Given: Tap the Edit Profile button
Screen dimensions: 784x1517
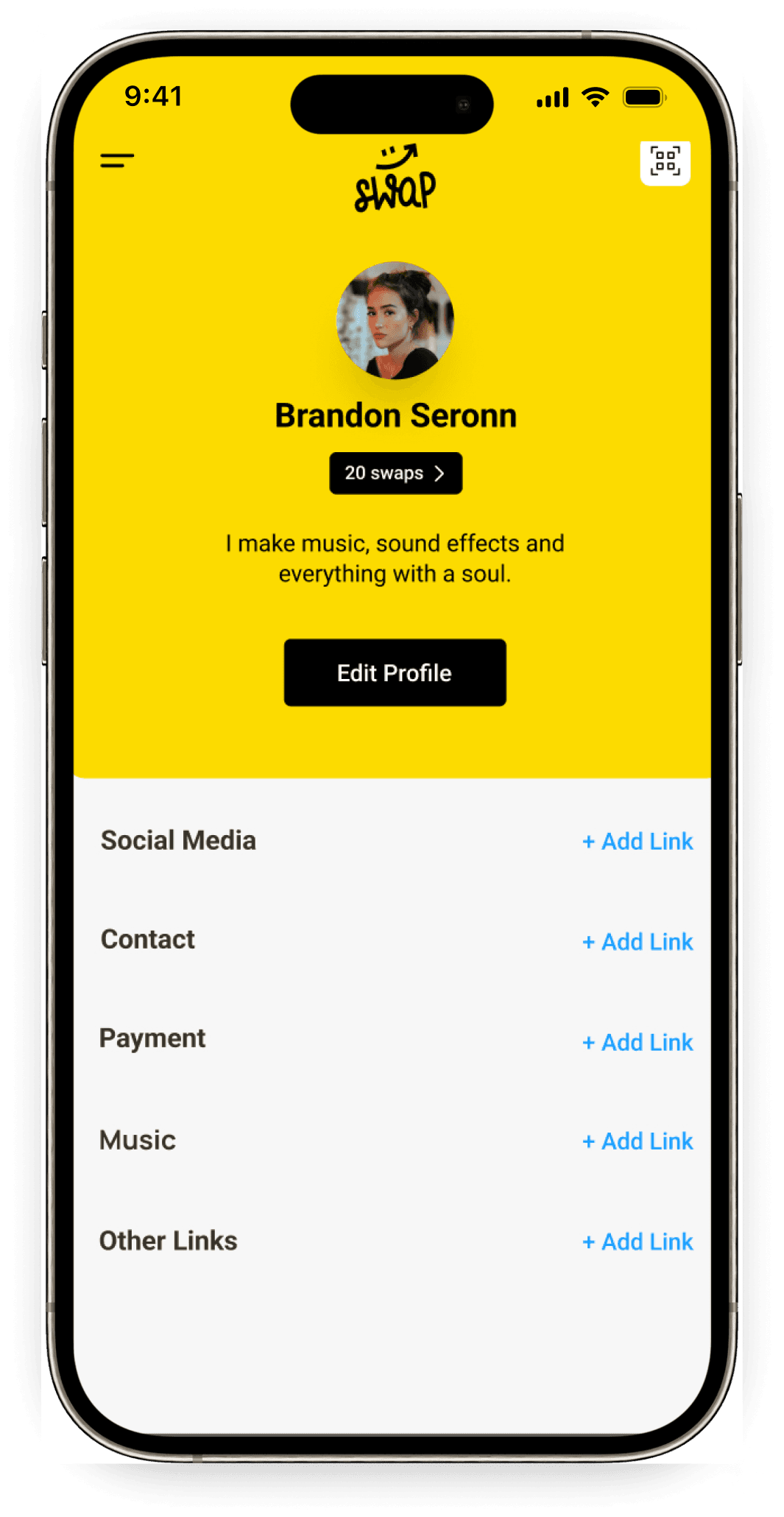Looking at the screenshot, I should coord(395,672).
